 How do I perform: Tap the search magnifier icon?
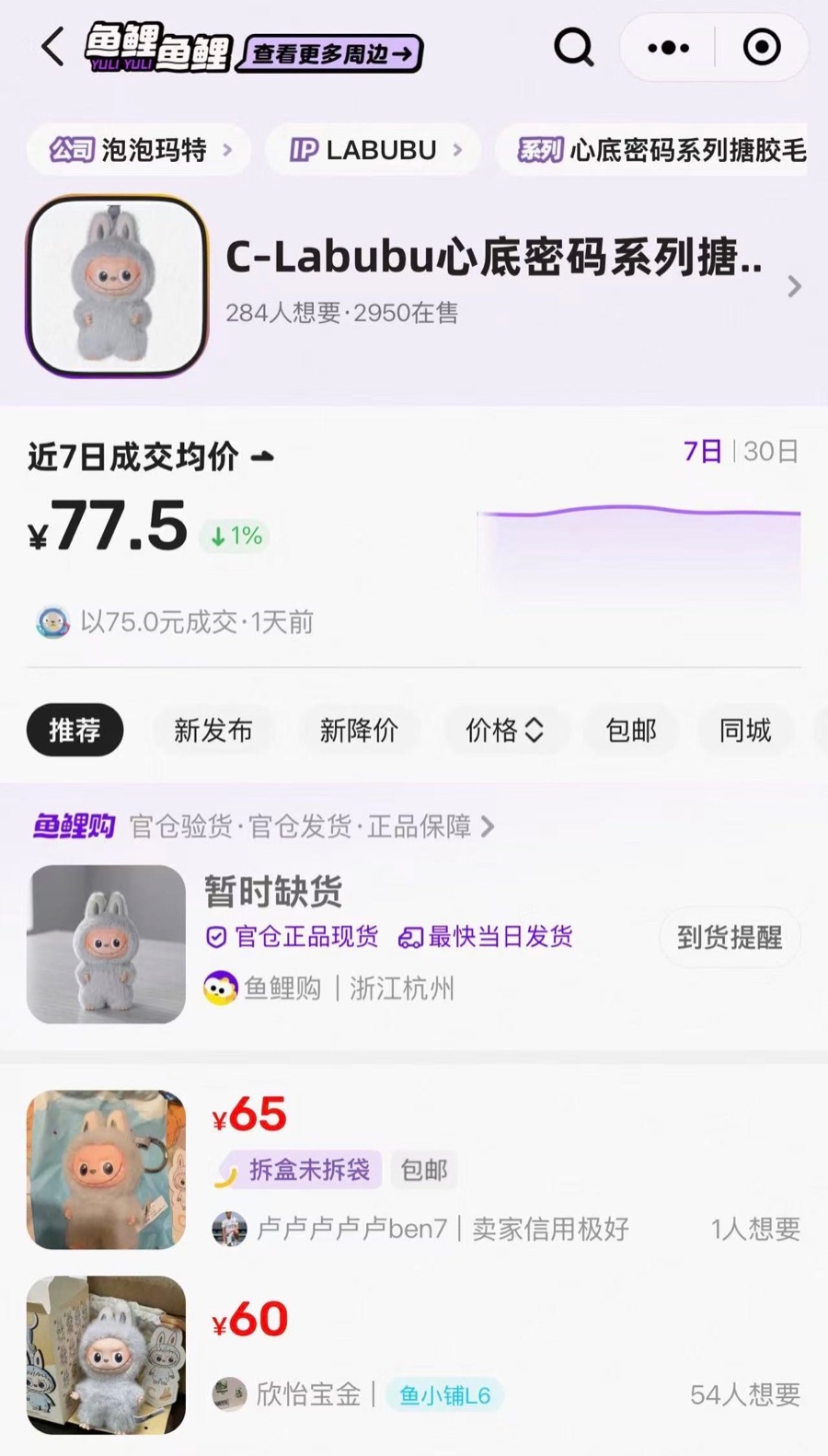[x=574, y=47]
